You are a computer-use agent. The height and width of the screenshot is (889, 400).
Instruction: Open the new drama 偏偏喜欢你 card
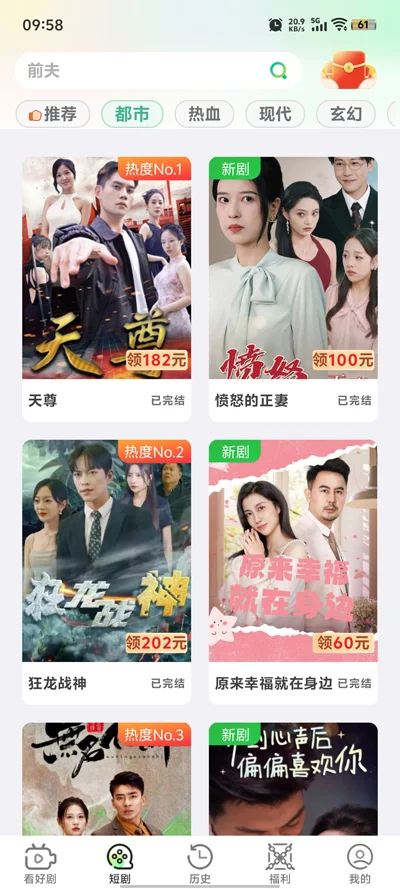[x=293, y=778]
